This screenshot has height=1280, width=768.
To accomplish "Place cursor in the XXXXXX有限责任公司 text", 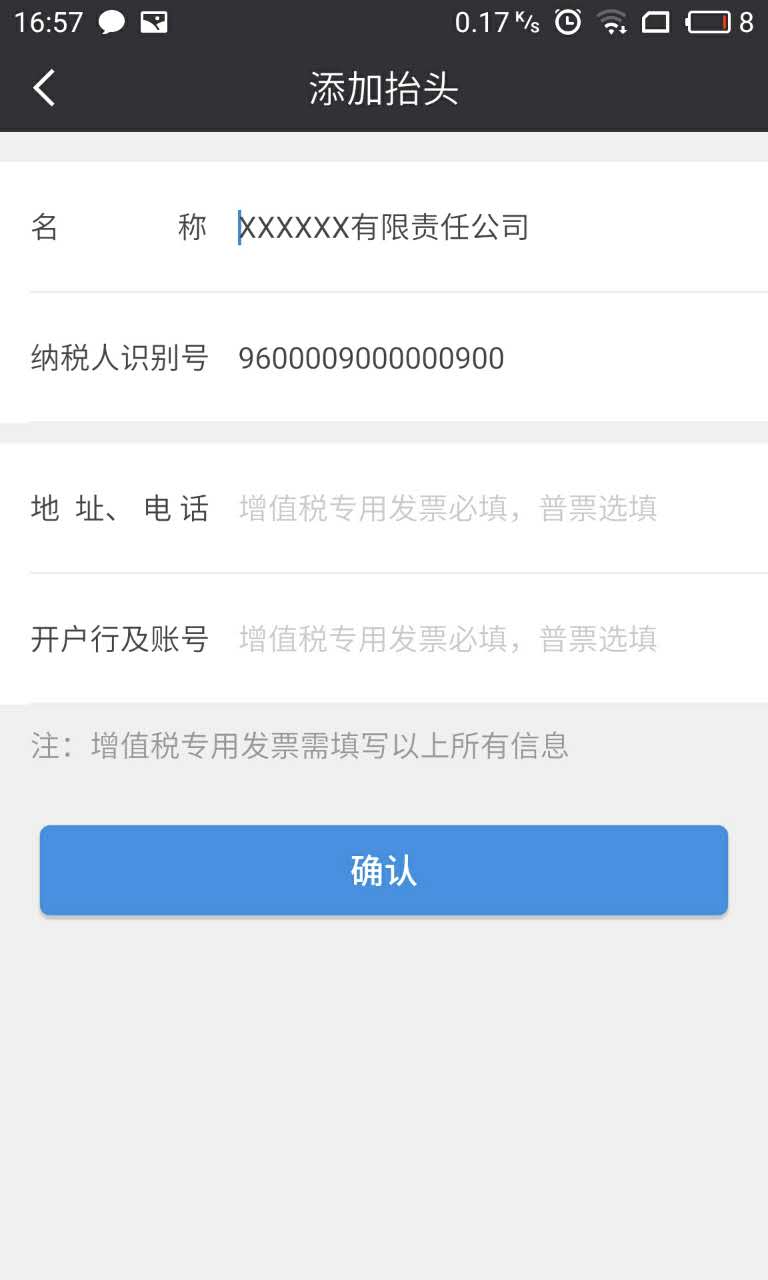I will coord(385,227).
